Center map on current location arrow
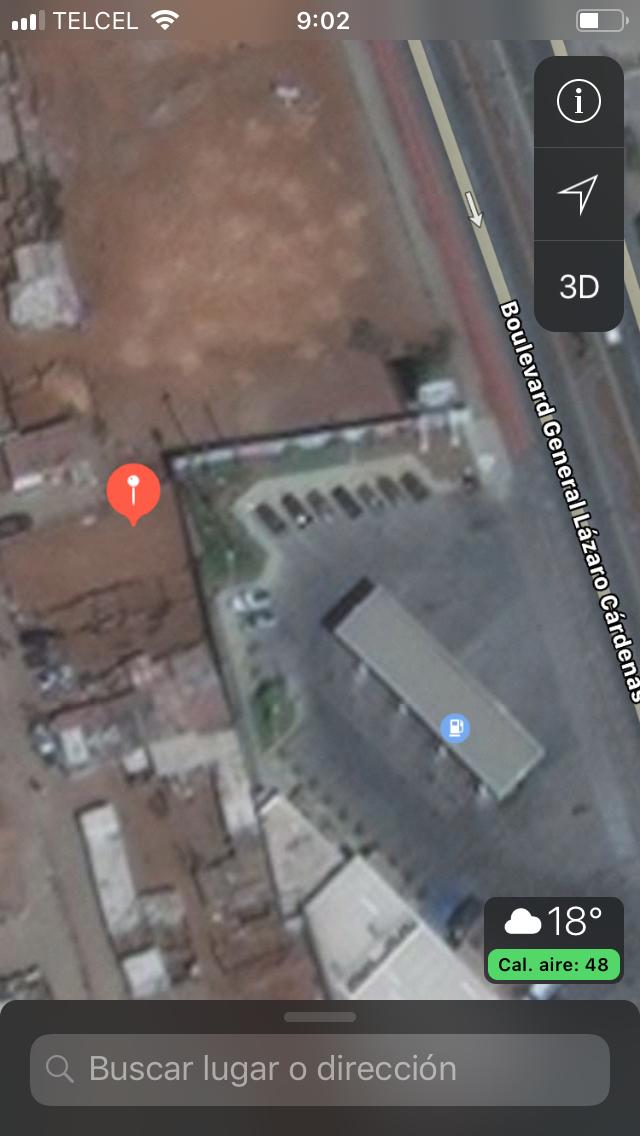Viewport: 640px width, 1136px height. pos(578,194)
